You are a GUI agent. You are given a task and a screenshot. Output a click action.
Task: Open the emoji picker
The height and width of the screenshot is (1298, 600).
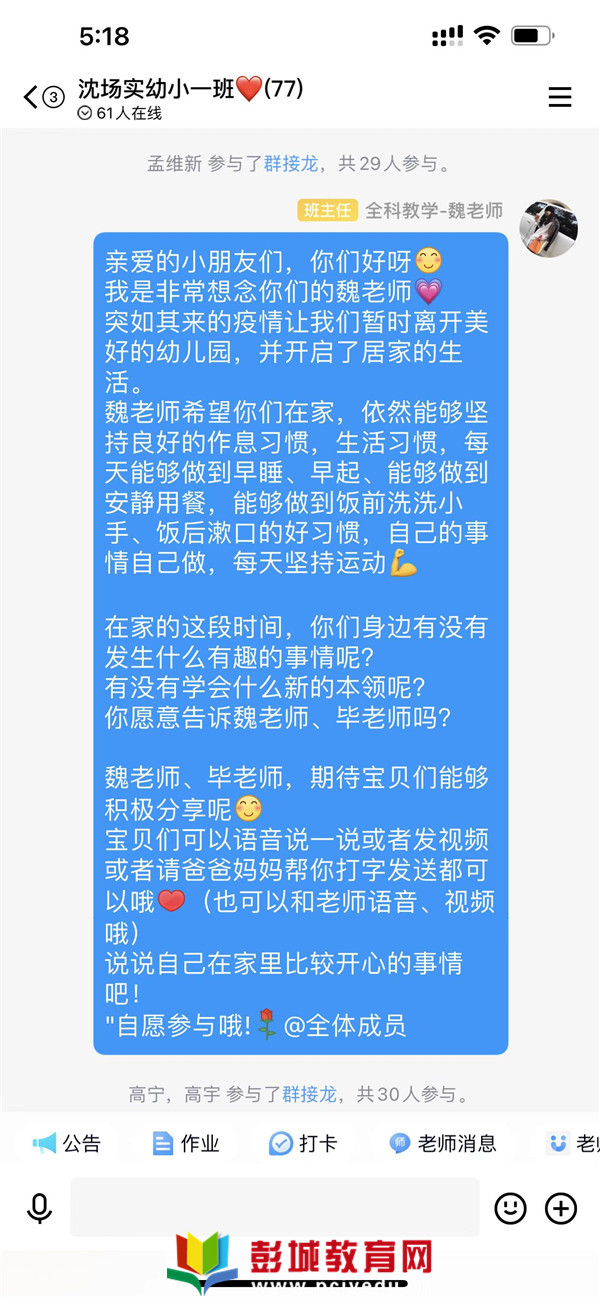pos(511,1208)
